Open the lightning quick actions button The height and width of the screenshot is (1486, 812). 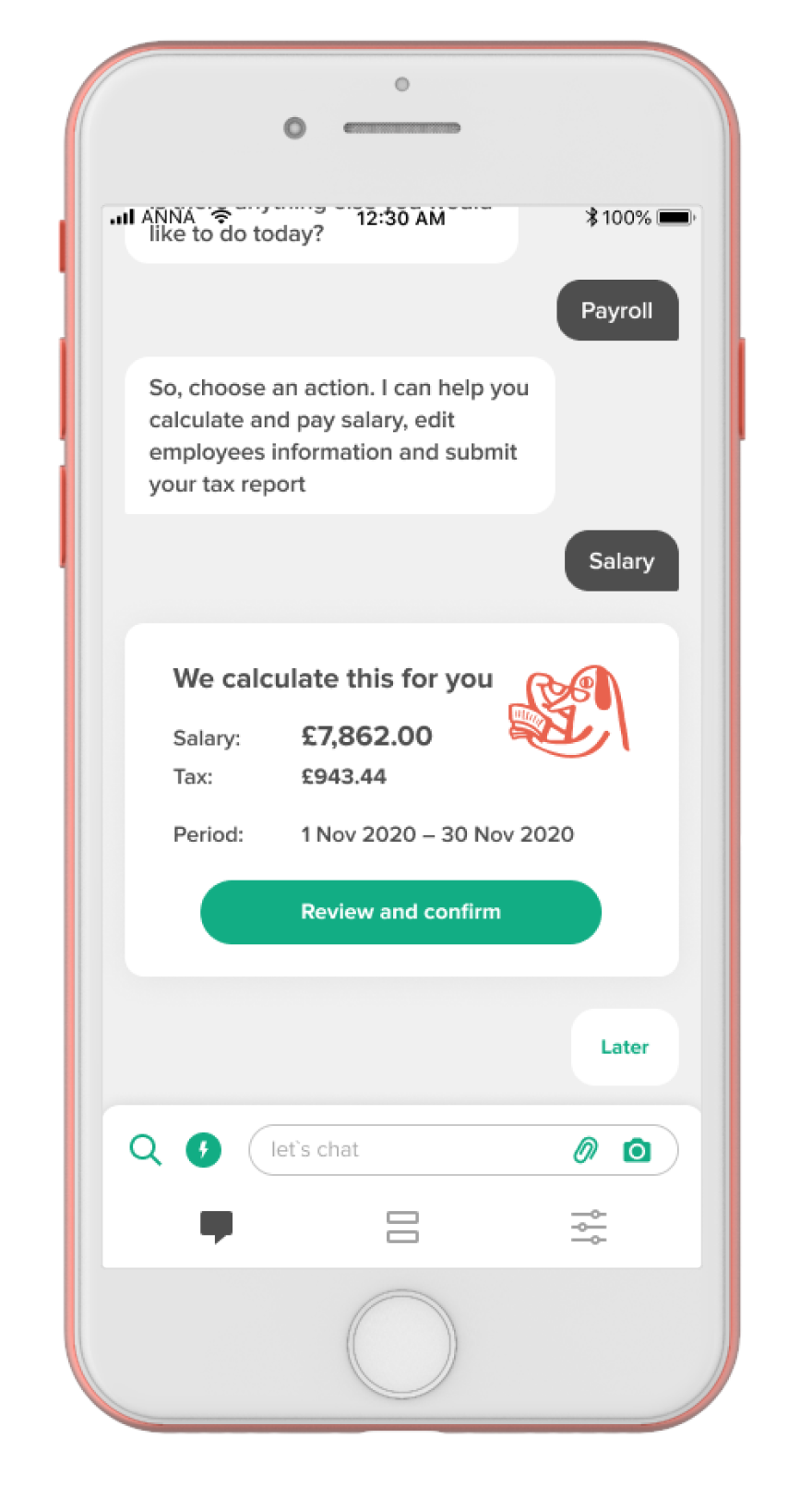203,1150
